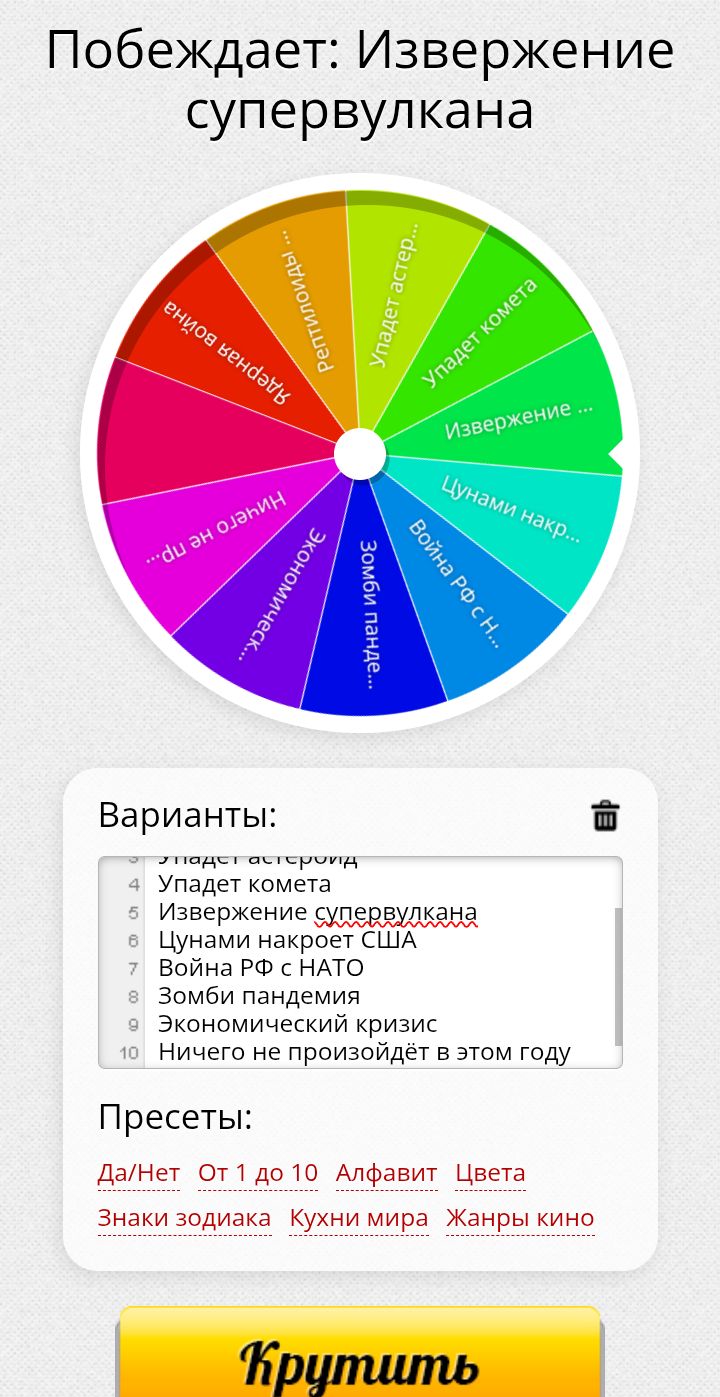The height and width of the screenshot is (1397, 720).
Task: Choose the Цвета preset
Action: pos(490,1173)
